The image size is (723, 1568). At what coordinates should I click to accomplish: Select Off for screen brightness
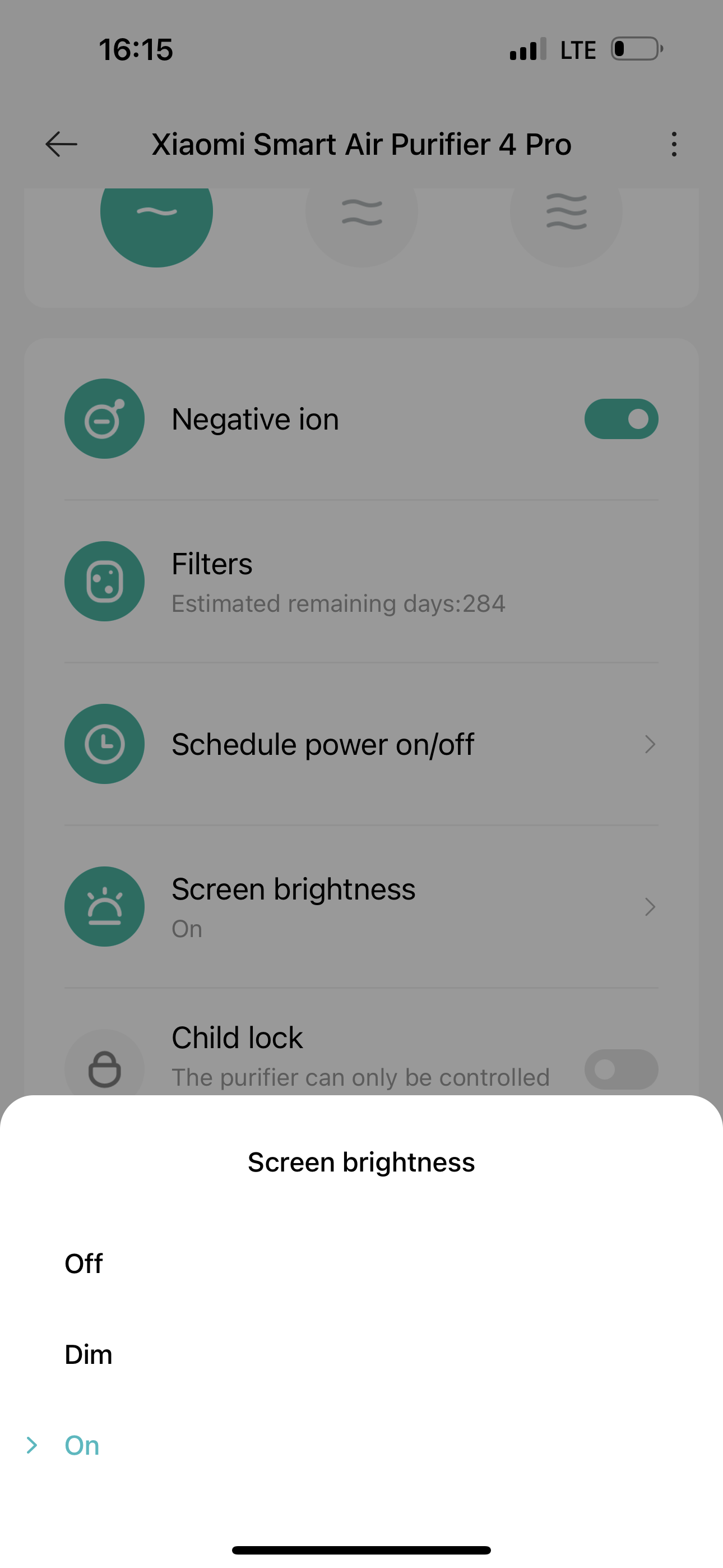point(361,1263)
